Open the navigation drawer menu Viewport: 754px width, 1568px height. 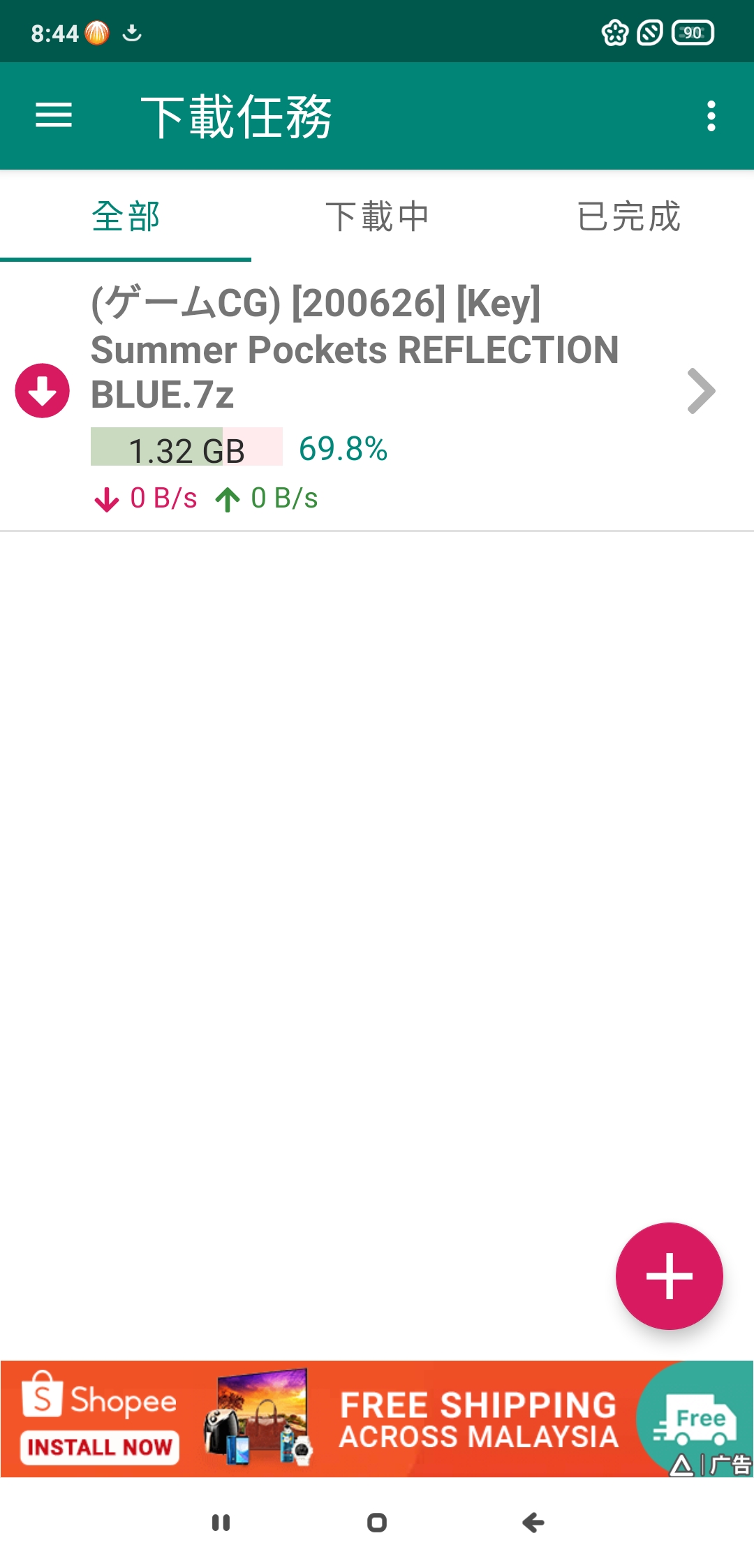(53, 115)
